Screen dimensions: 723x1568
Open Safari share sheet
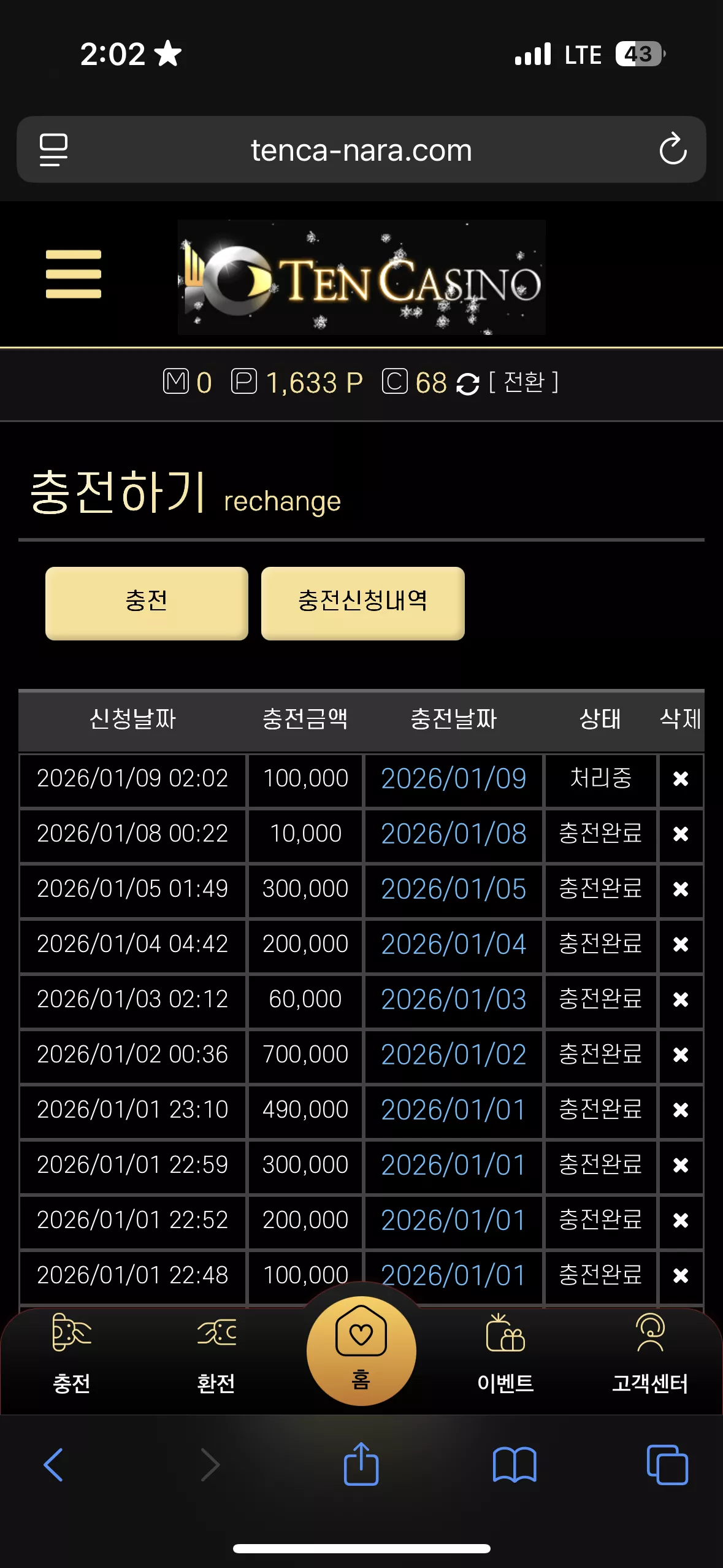tap(361, 1464)
